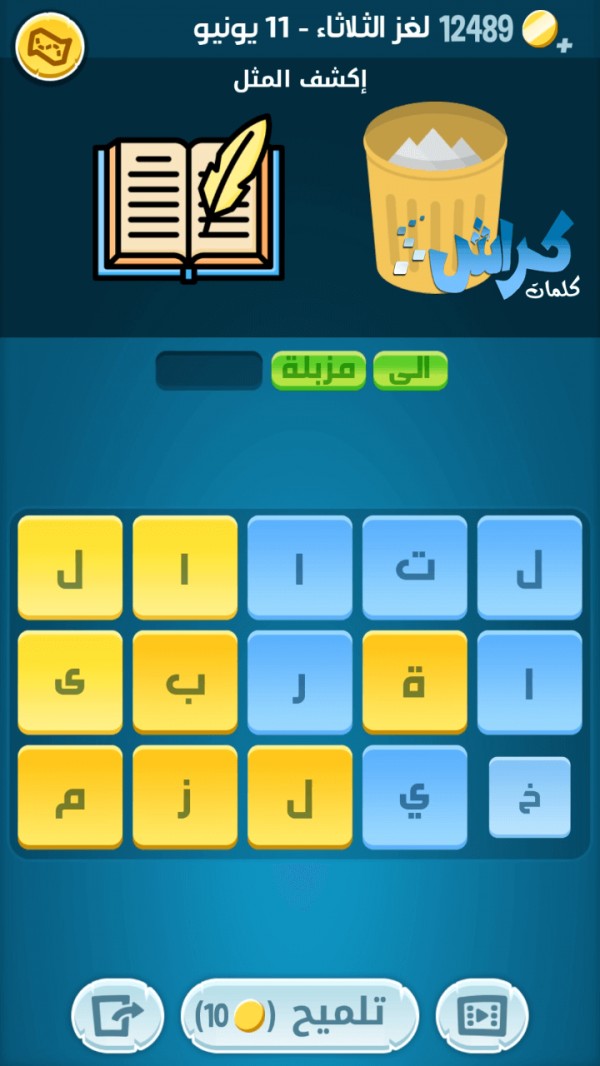This screenshot has height=1066, width=600.
Task: Watch a video with the film button
Action: coord(483,1016)
